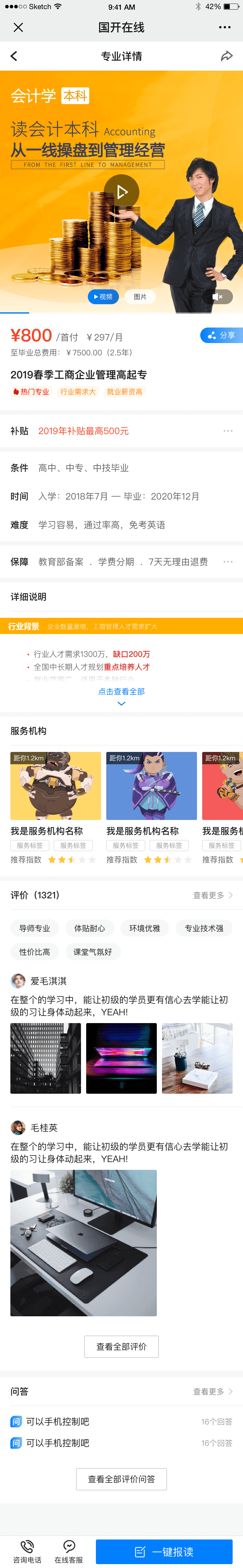The width and height of the screenshot is (243, 1568).
Task: Open 在线客服 chat
Action: (69, 1551)
